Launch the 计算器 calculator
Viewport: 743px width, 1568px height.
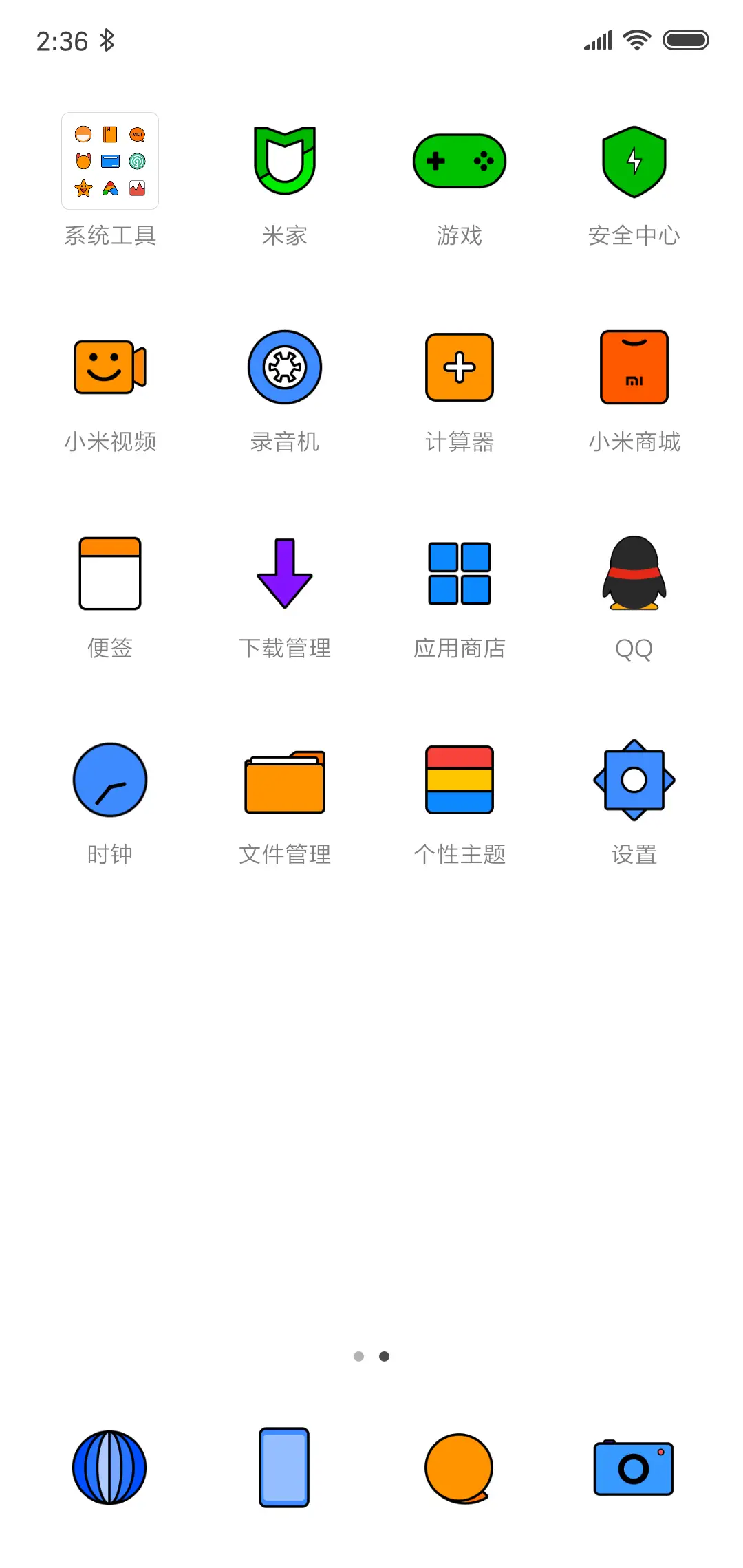click(x=459, y=367)
